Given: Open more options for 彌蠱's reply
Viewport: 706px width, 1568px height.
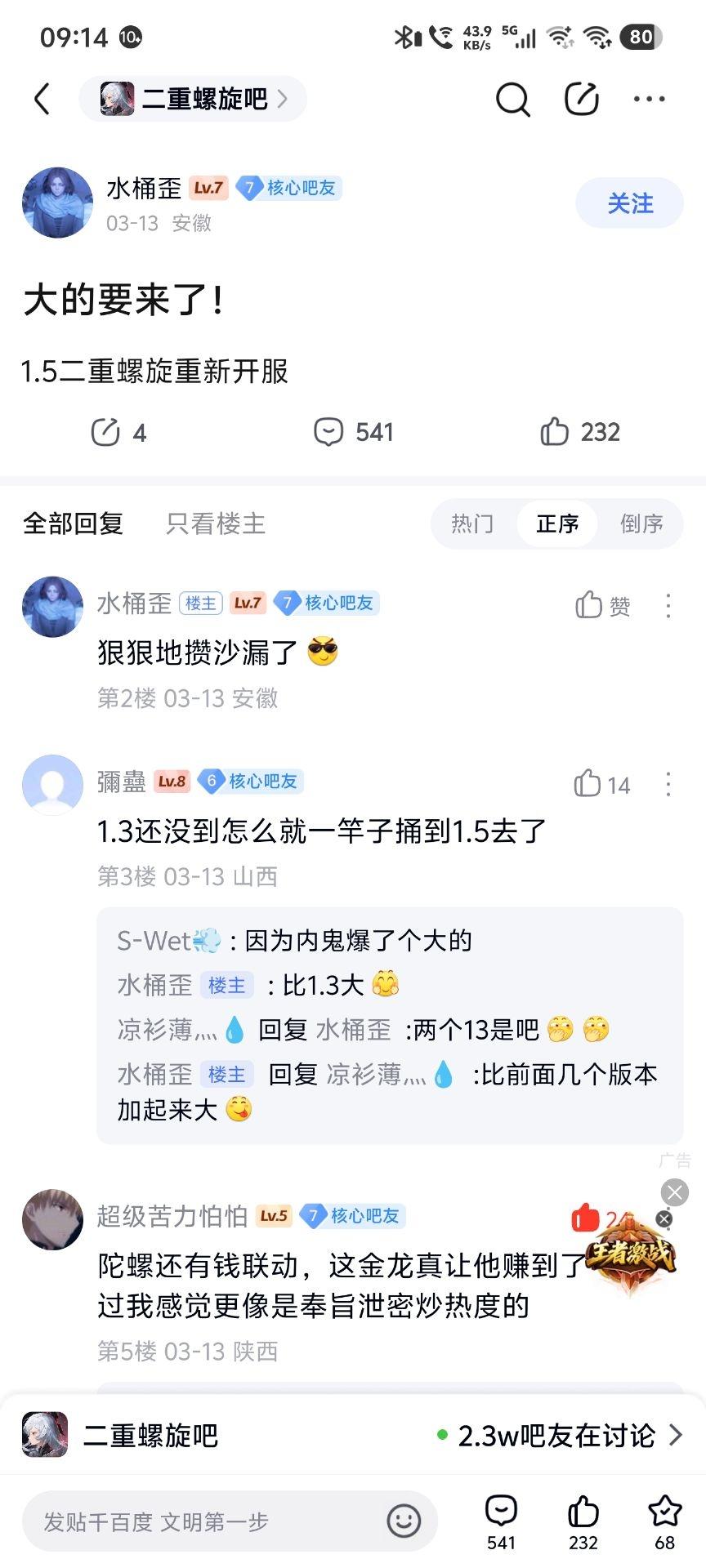Looking at the screenshot, I should (668, 784).
